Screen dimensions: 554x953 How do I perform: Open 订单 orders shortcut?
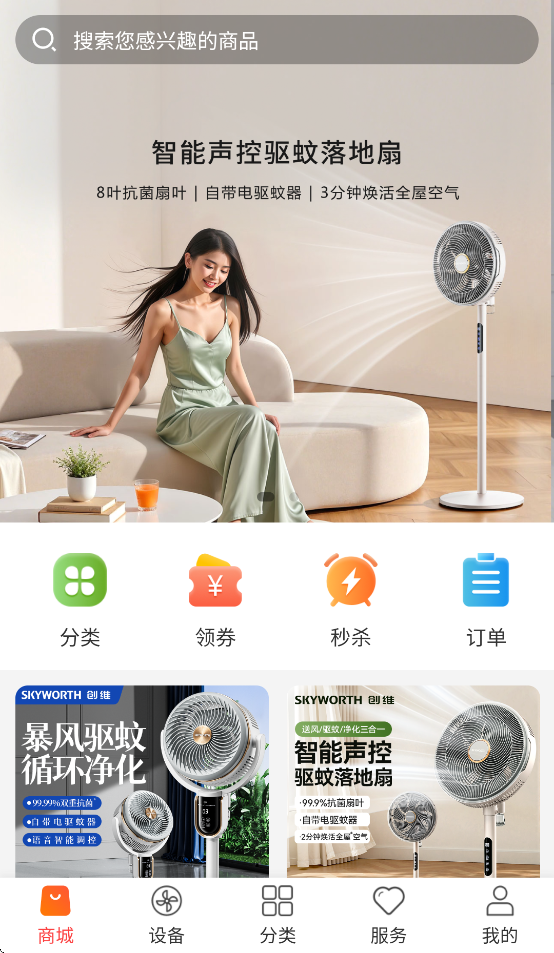486,600
